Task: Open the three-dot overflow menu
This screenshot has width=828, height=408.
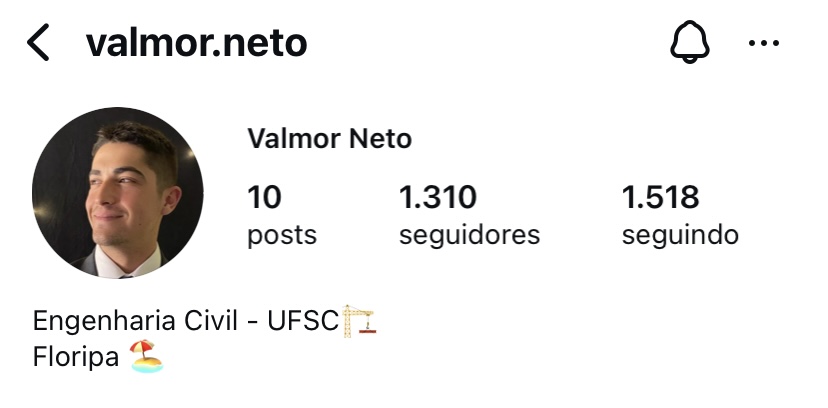Action: point(763,43)
